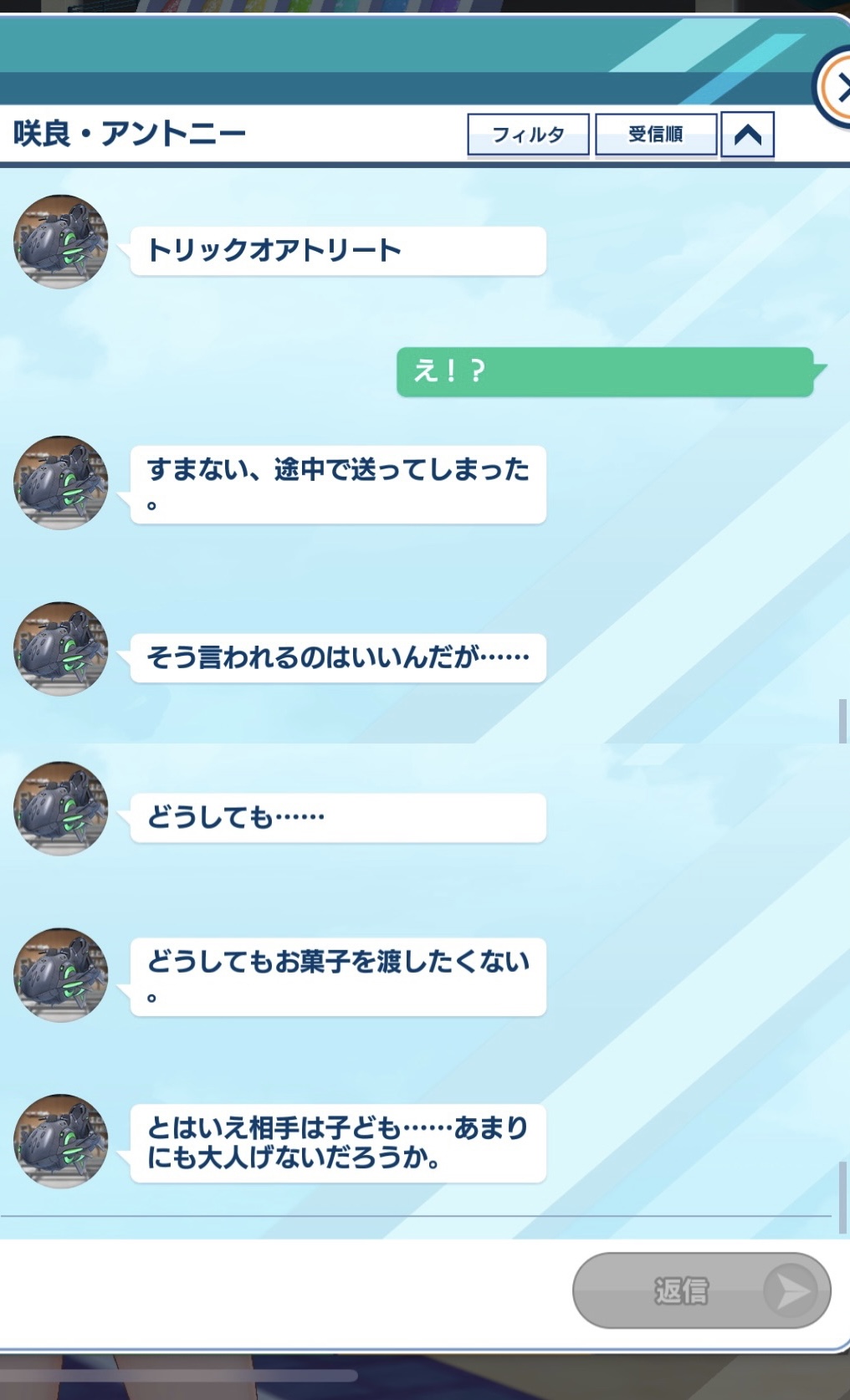This screenshot has height=1400, width=850.
Task: Open the フィルタ filter options
Action: pos(528,135)
